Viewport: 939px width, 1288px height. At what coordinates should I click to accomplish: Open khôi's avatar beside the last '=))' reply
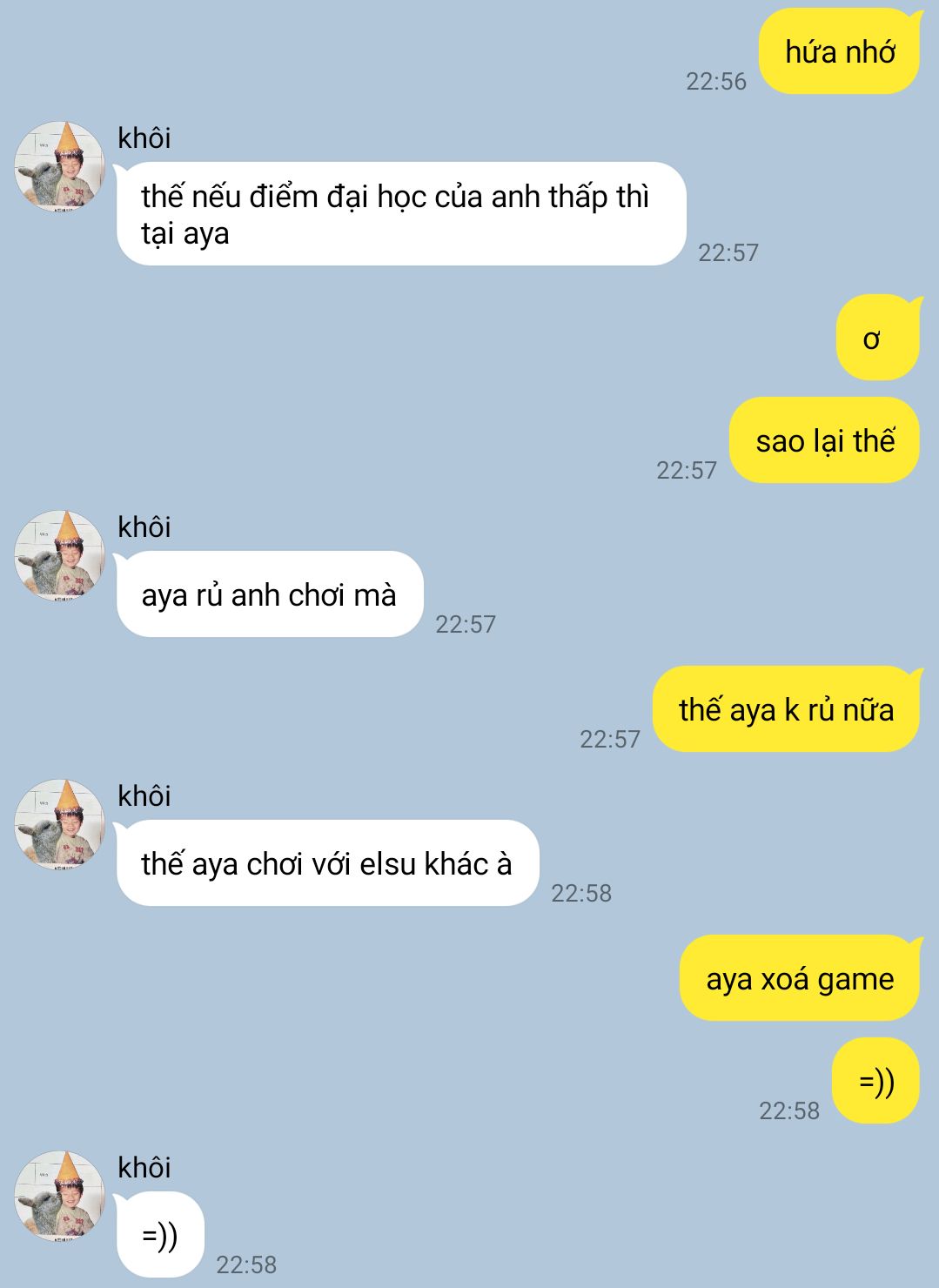(59, 1196)
